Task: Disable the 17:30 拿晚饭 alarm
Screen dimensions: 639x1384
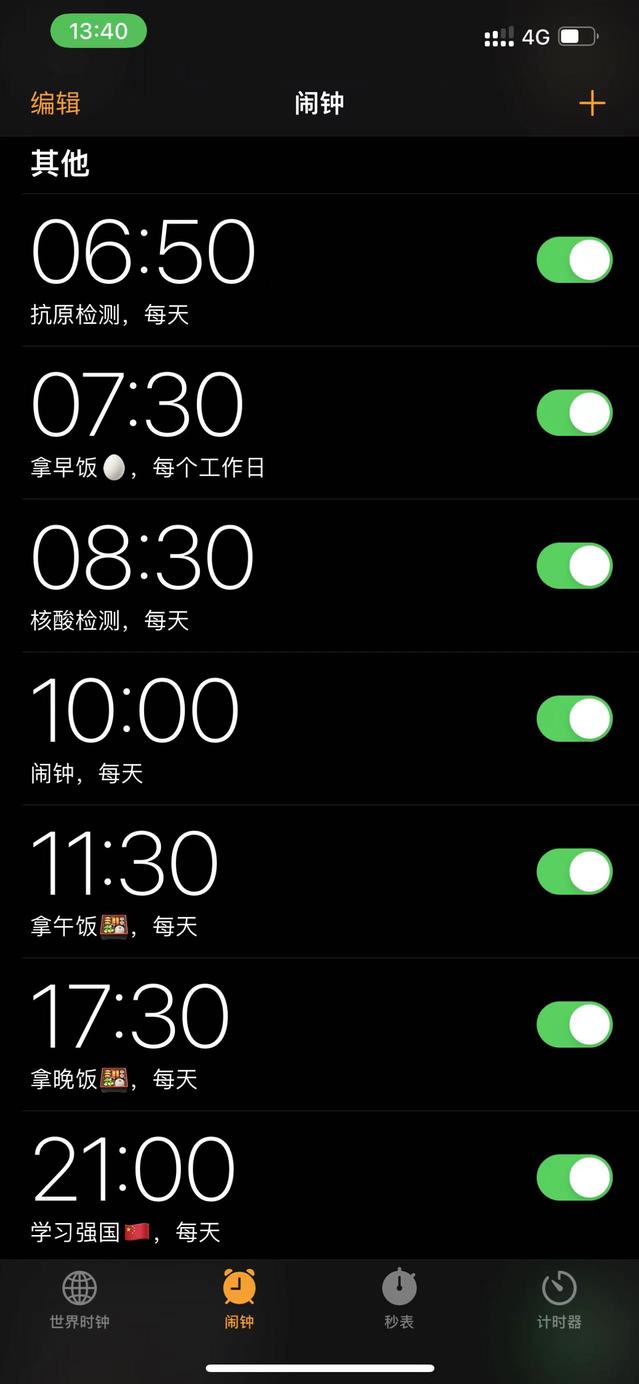Action: tap(574, 1025)
